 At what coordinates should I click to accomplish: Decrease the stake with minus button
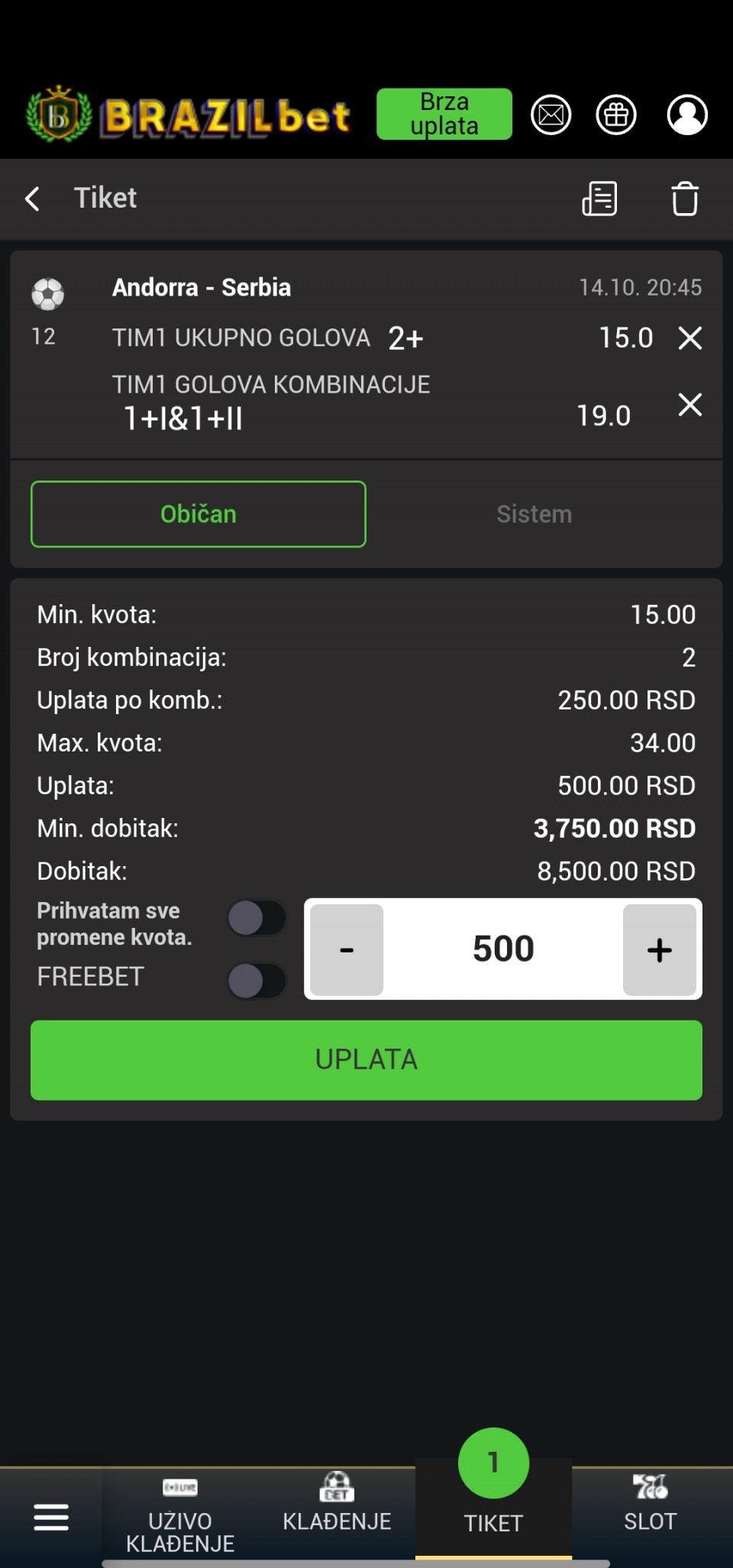[x=347, y=949]
